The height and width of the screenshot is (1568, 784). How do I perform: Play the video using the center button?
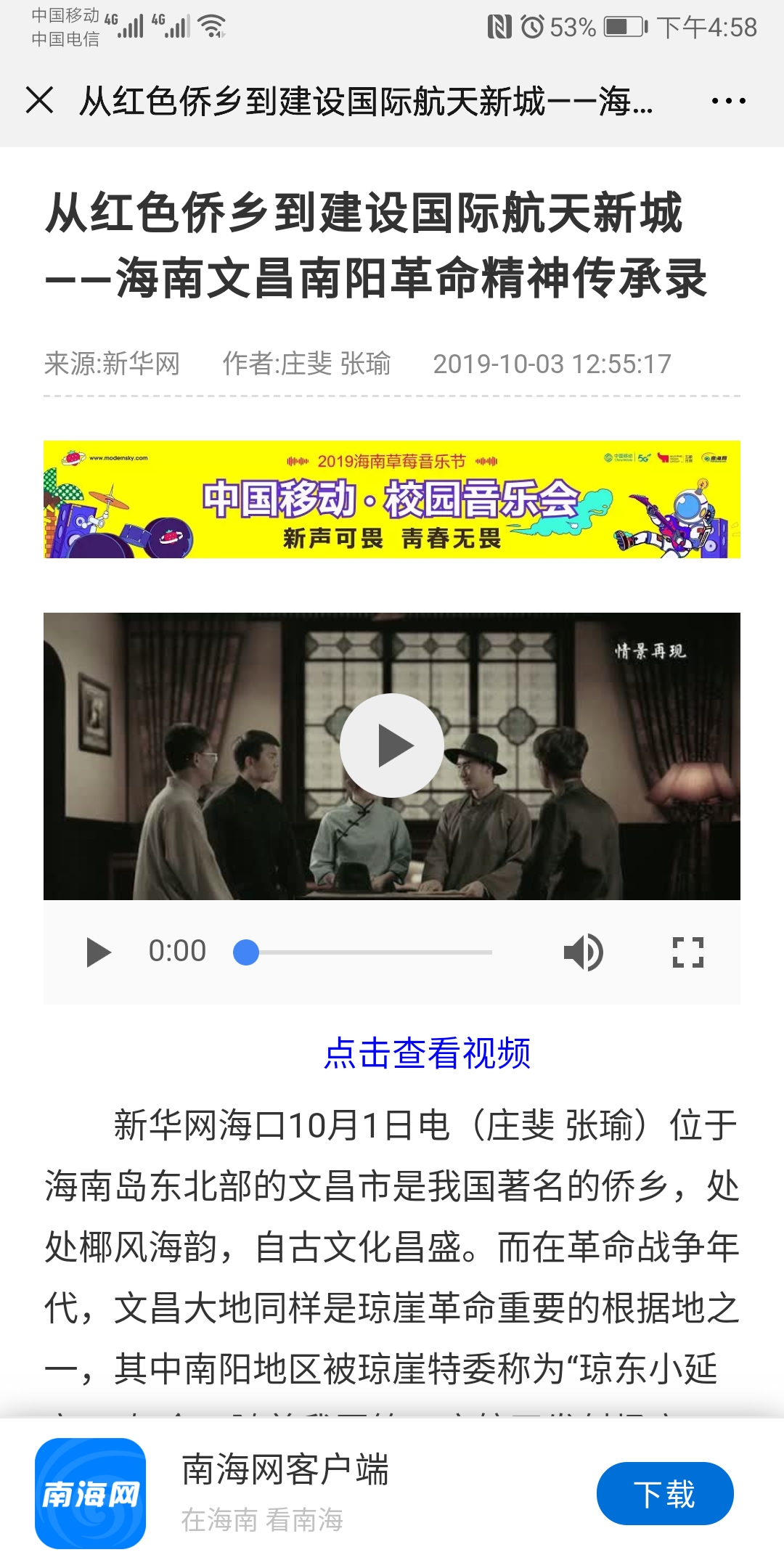(392, 746)
